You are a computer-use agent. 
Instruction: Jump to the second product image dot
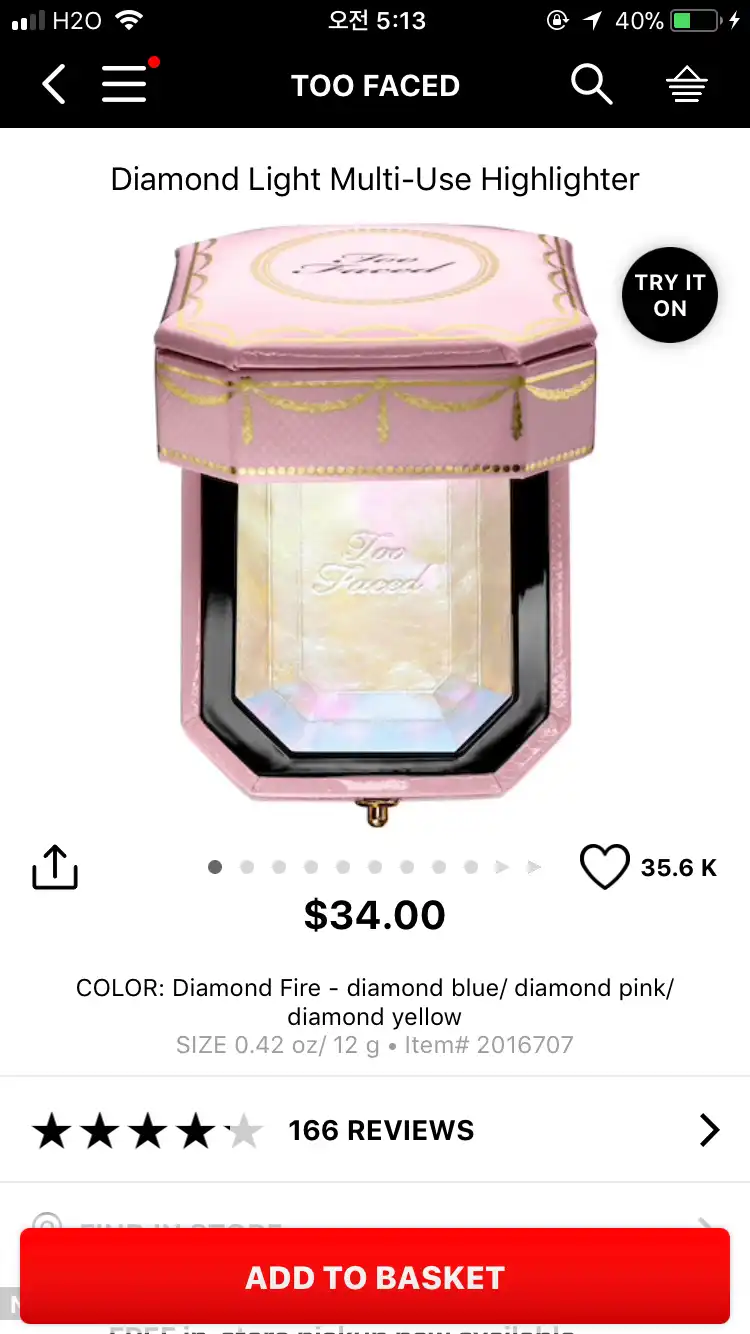pos(247,867)
